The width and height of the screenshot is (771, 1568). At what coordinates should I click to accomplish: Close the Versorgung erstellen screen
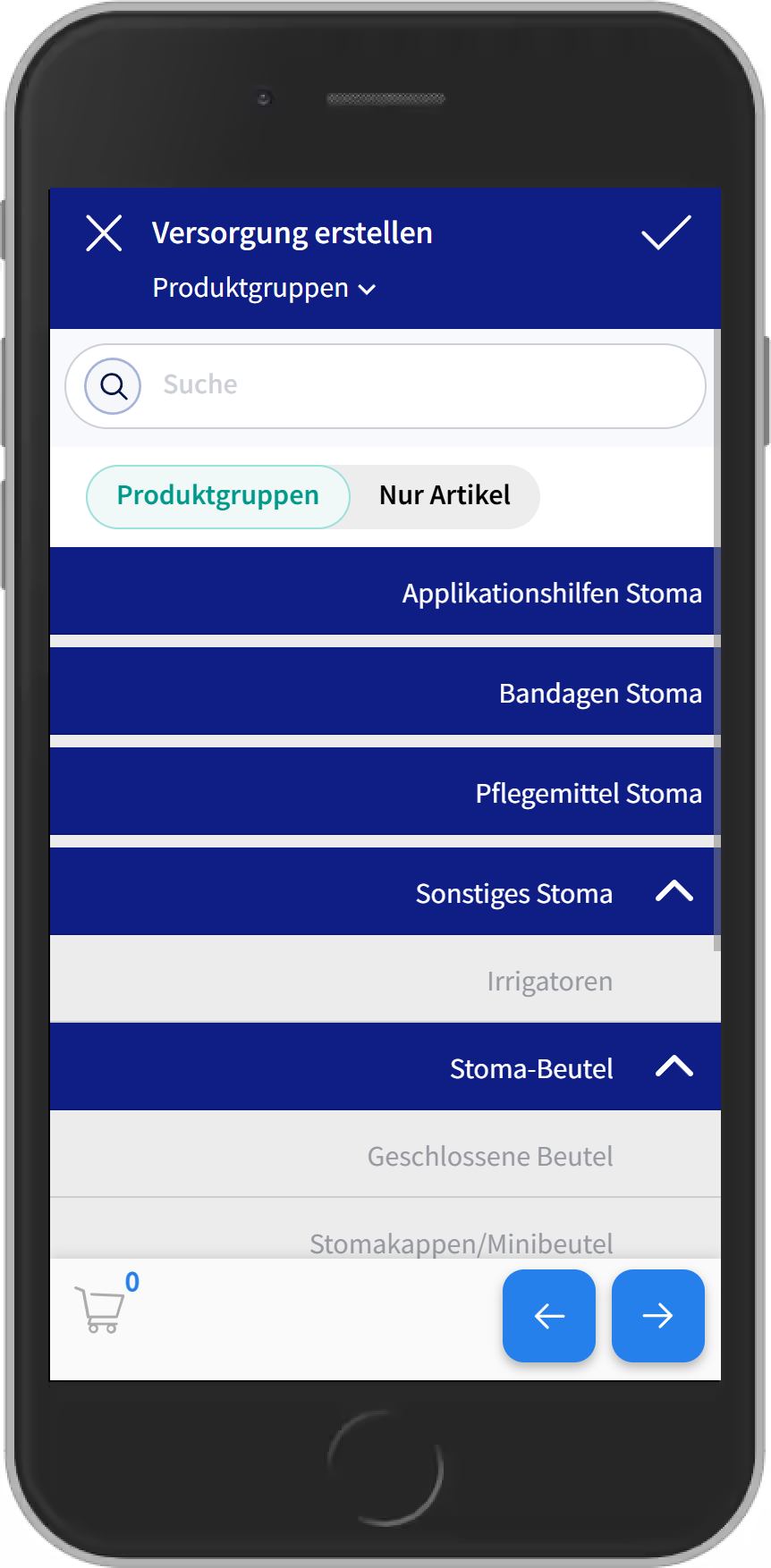click(x=104, y=234)
